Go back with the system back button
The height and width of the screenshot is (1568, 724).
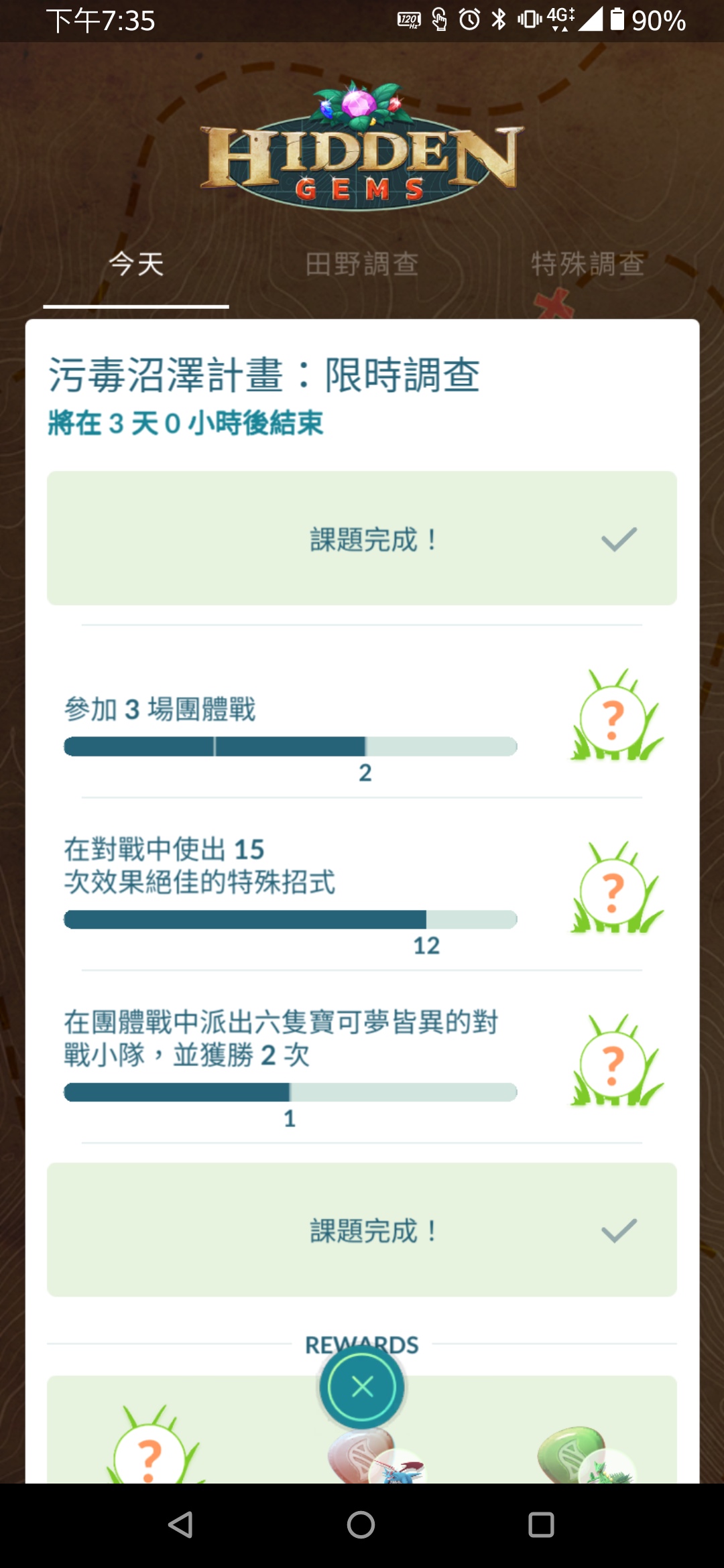click(x=181, y=1524)
